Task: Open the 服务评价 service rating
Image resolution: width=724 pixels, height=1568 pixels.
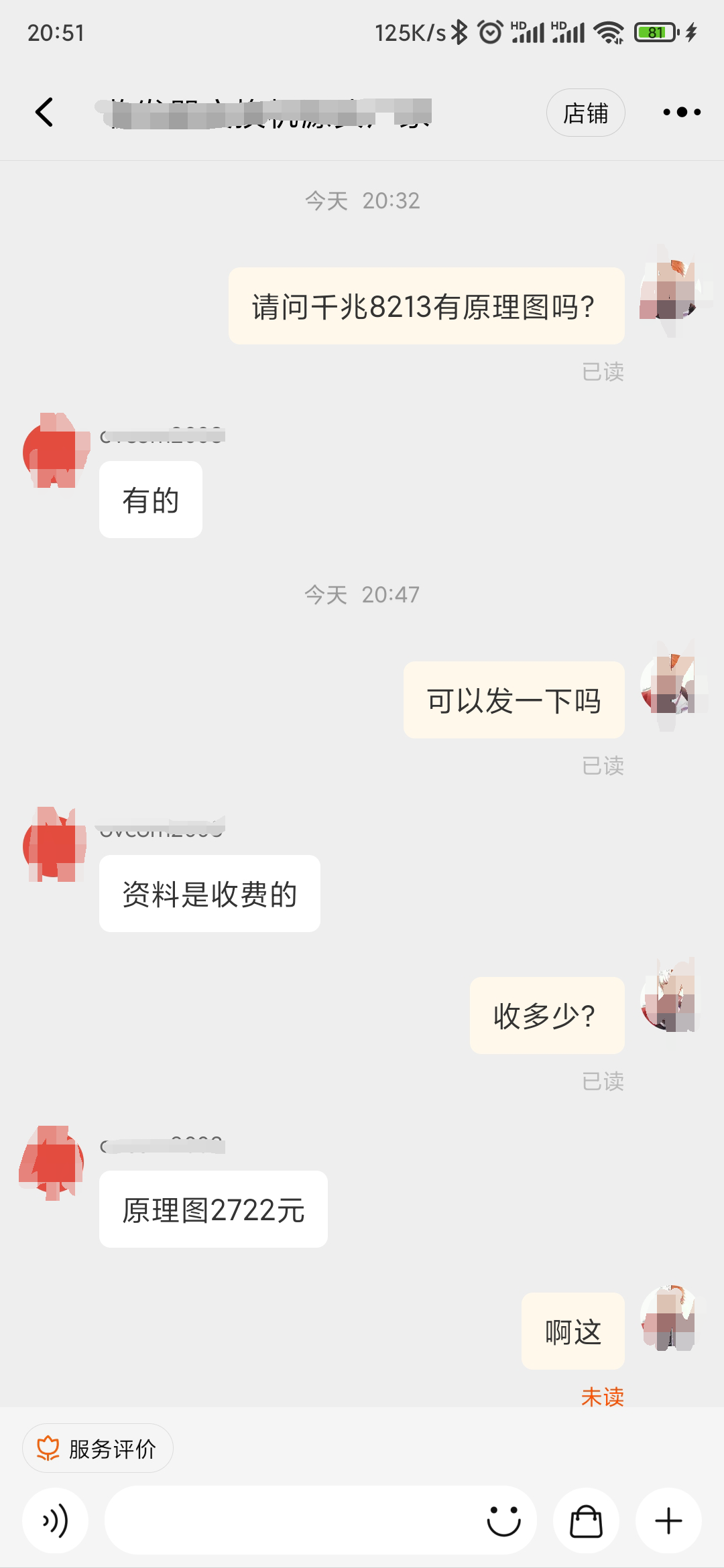Action: [97, 1447]
